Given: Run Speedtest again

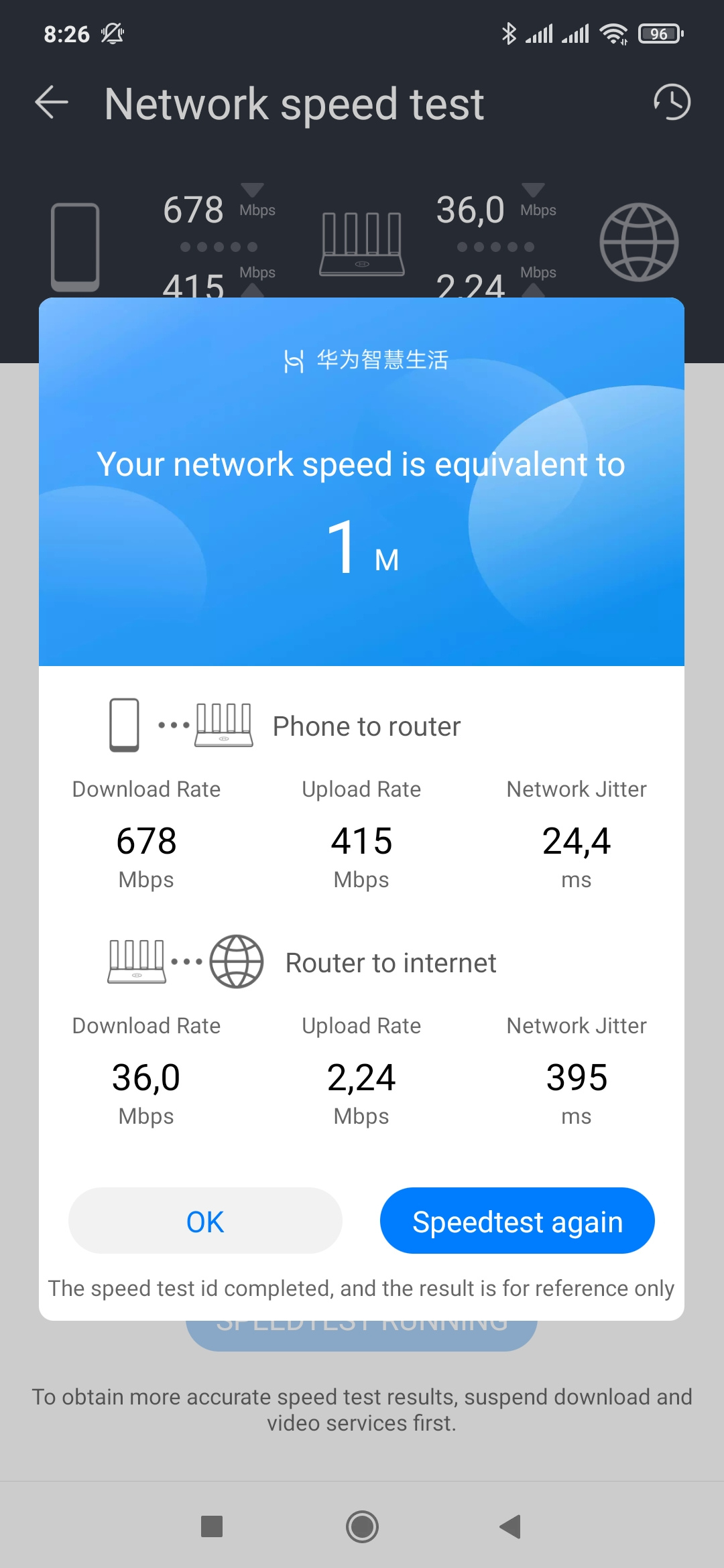Looking at the screenshot, I should click(x=517, y=1221).
